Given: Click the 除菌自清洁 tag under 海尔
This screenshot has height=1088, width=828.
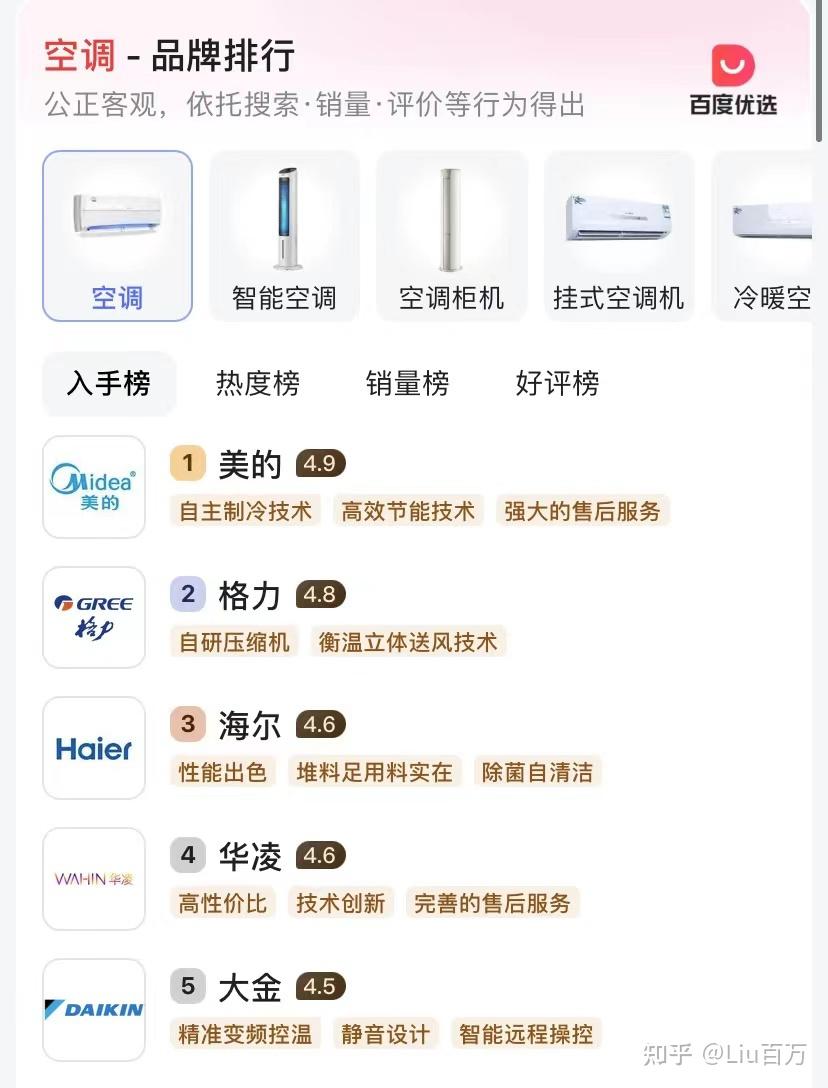Looking at the screenshot, I should click(x=537, y=772).
